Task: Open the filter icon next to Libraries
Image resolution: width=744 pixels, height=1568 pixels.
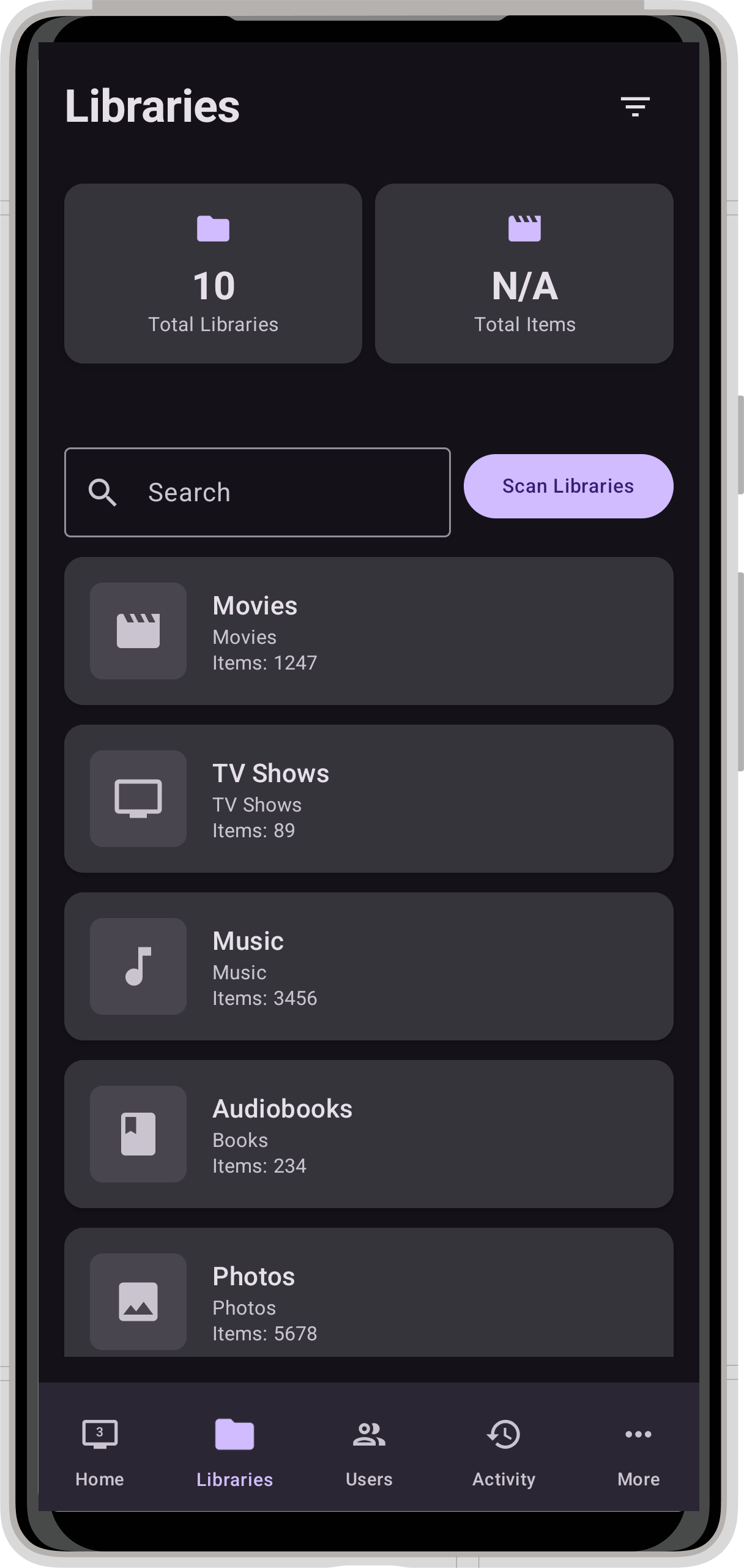Action: click(634, 106)
